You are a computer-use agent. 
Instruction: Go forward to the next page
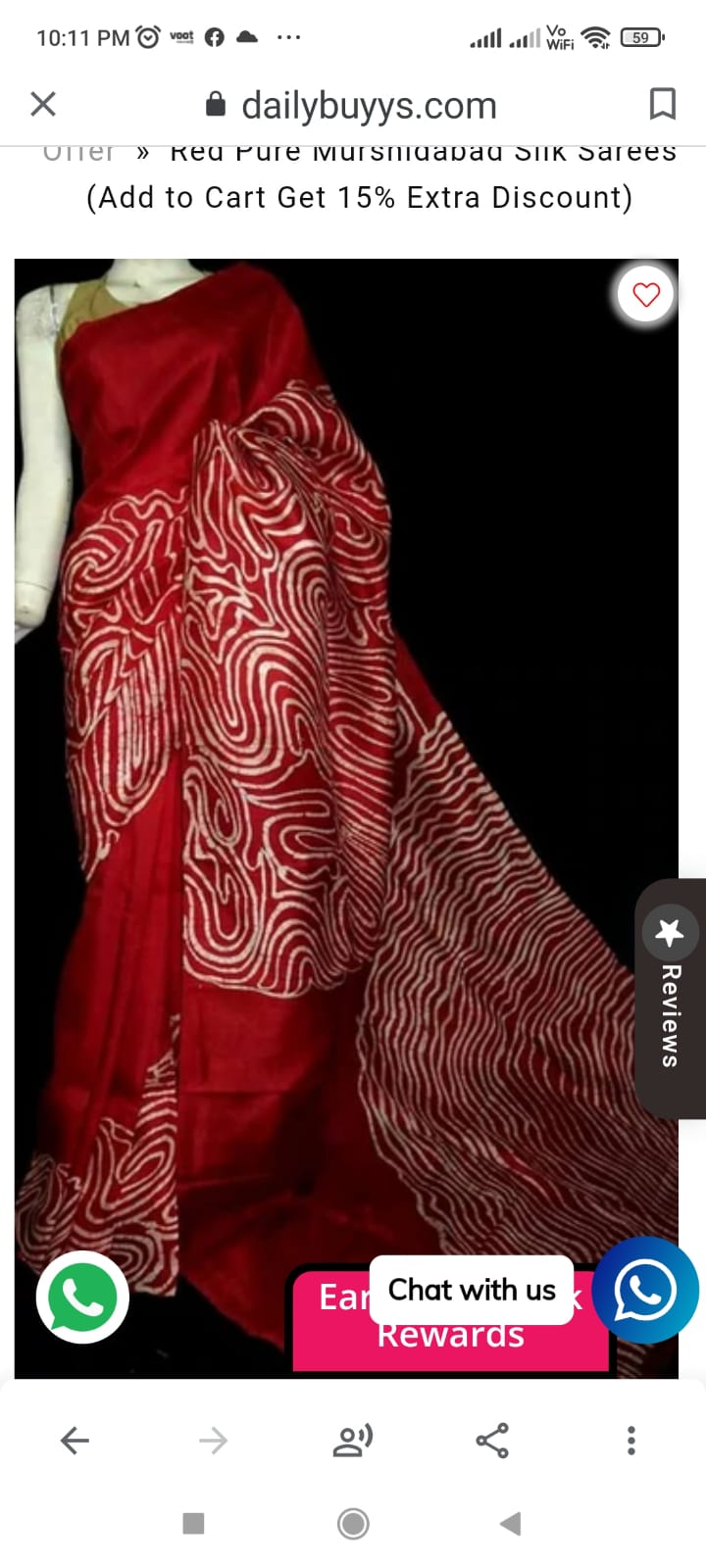click(213, 1440)
